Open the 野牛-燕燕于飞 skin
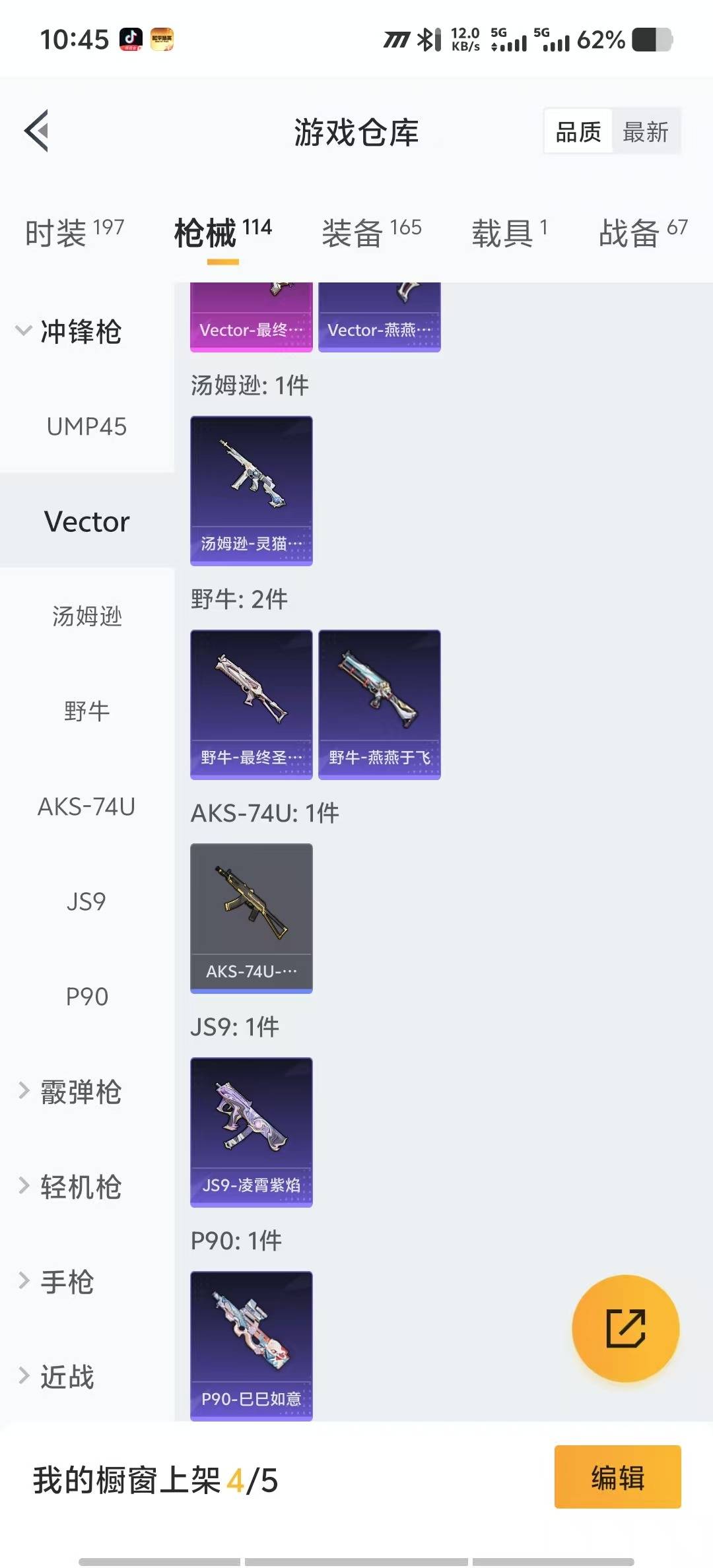The image size is (713, 1568). pyautogui.click(x=379, y=704)
